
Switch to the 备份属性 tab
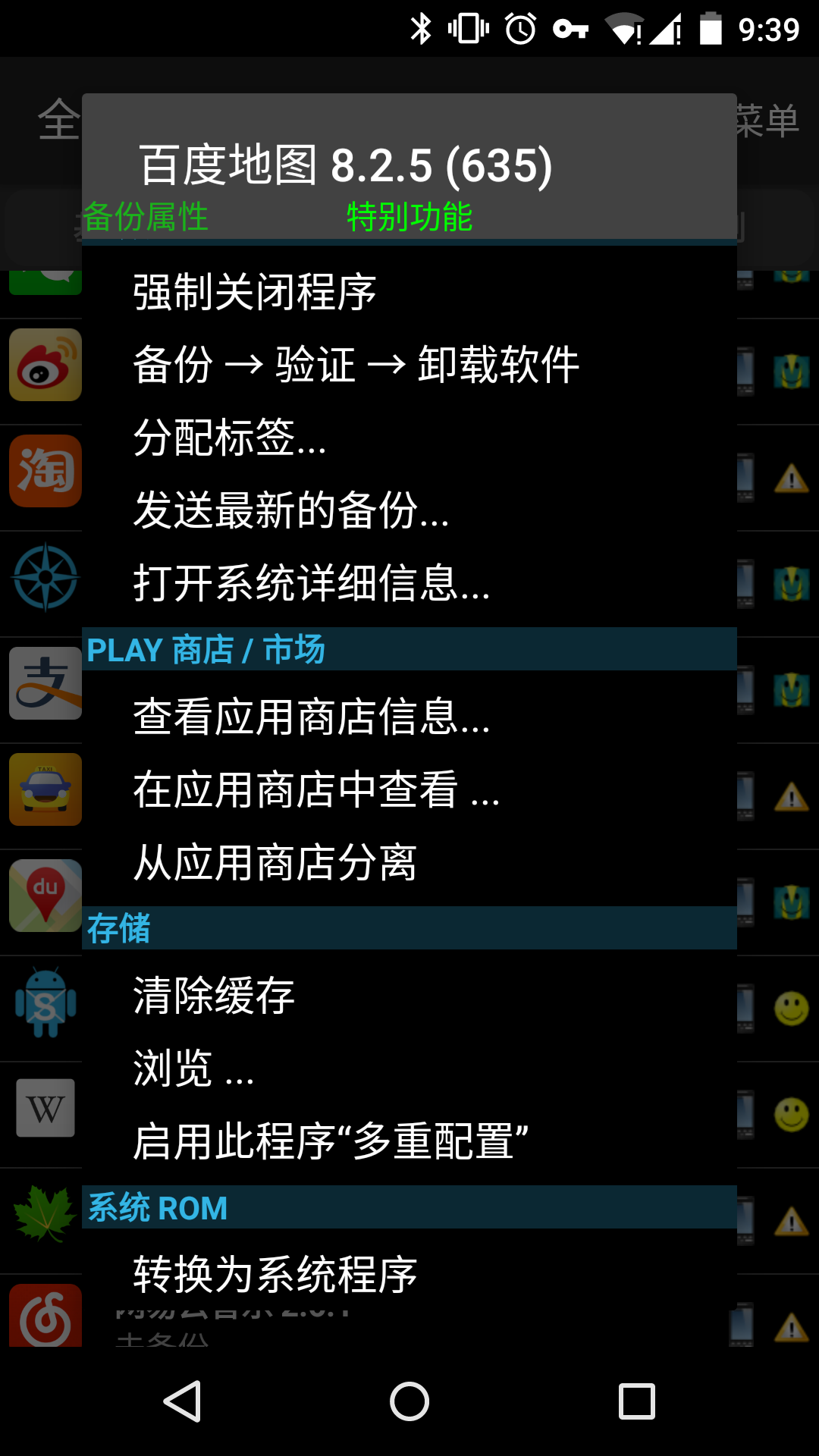[x=146, y=218]
